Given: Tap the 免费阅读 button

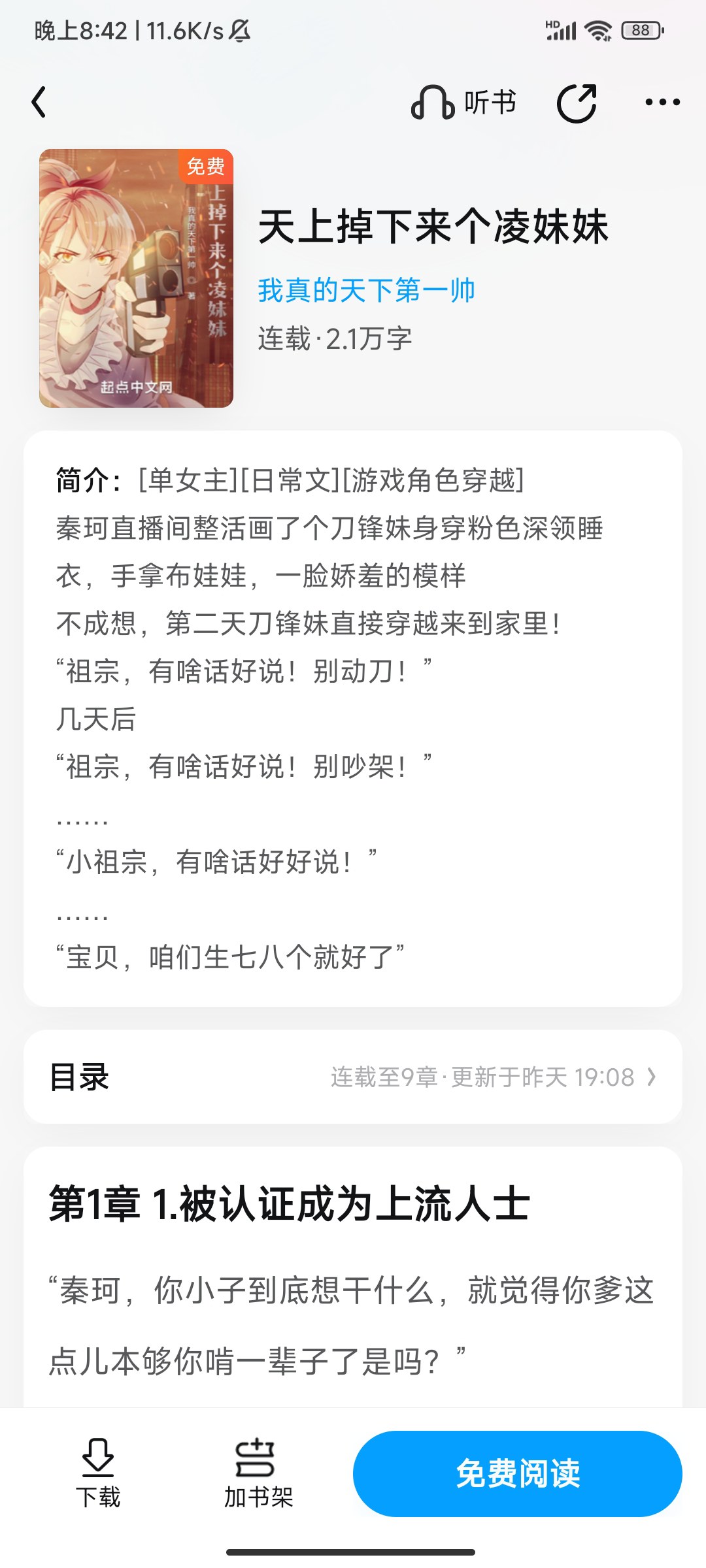Looking at the screenshot, I should [x=518, y=1474].
